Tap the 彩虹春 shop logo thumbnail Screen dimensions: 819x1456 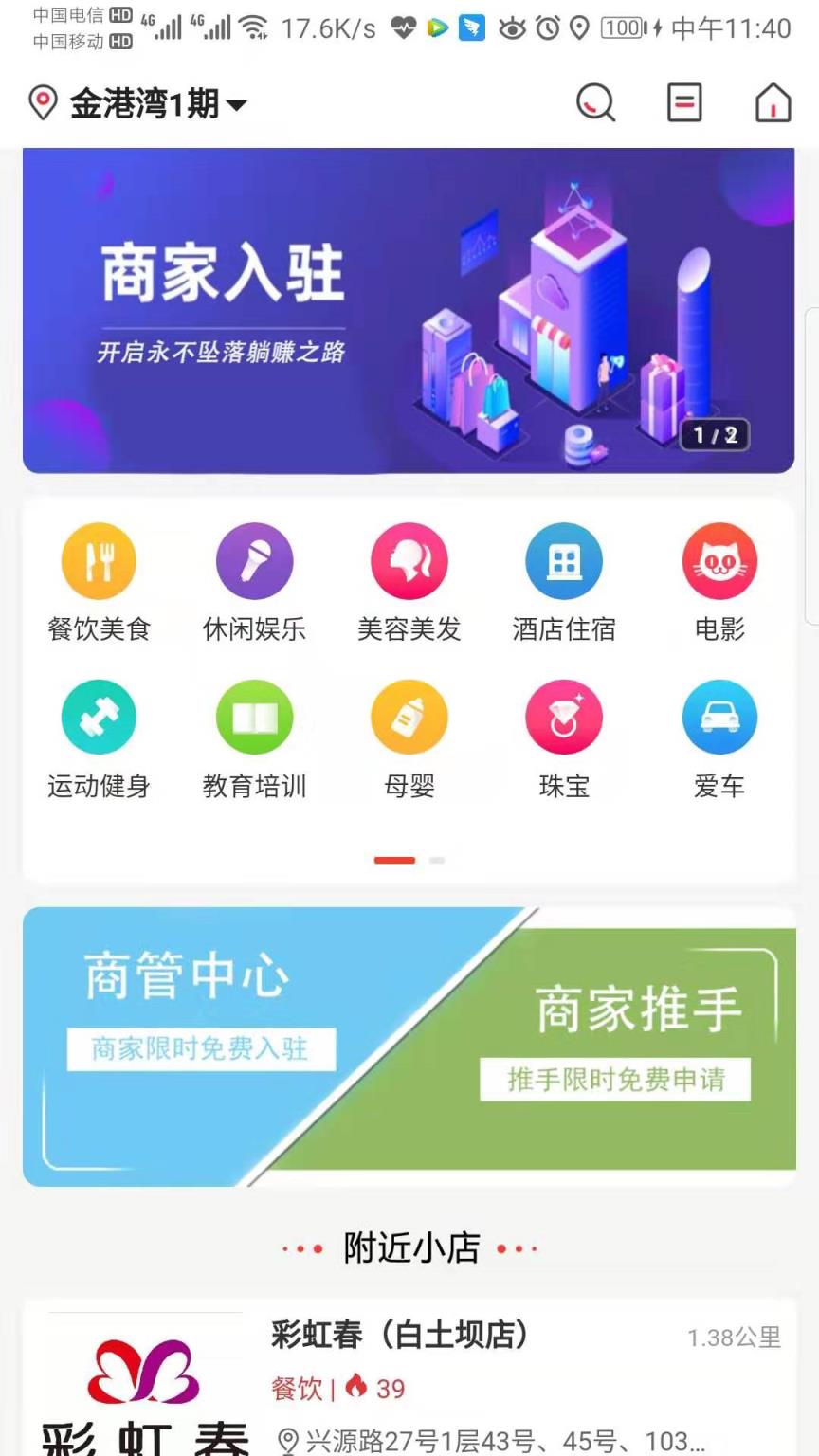142,1384
